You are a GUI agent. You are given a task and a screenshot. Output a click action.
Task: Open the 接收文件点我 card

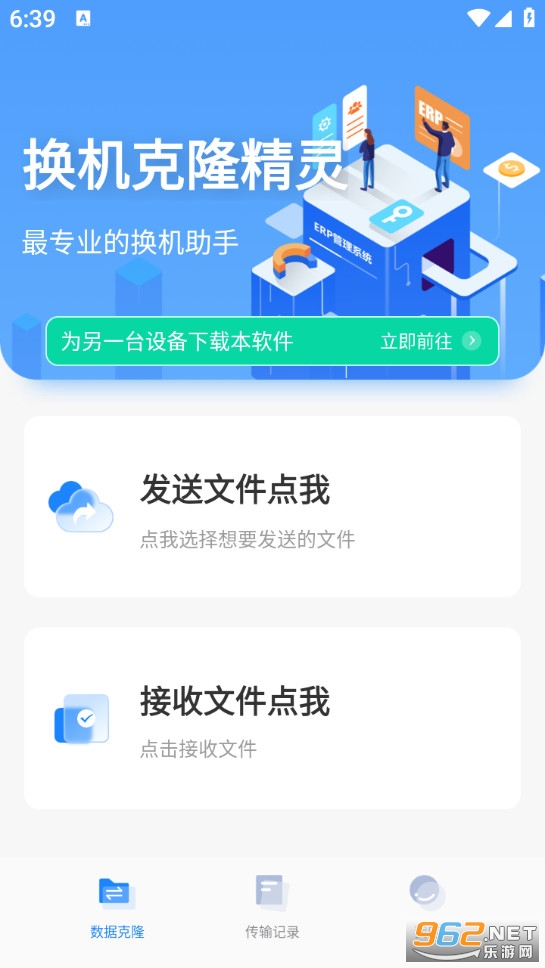[x=272, y=719]
